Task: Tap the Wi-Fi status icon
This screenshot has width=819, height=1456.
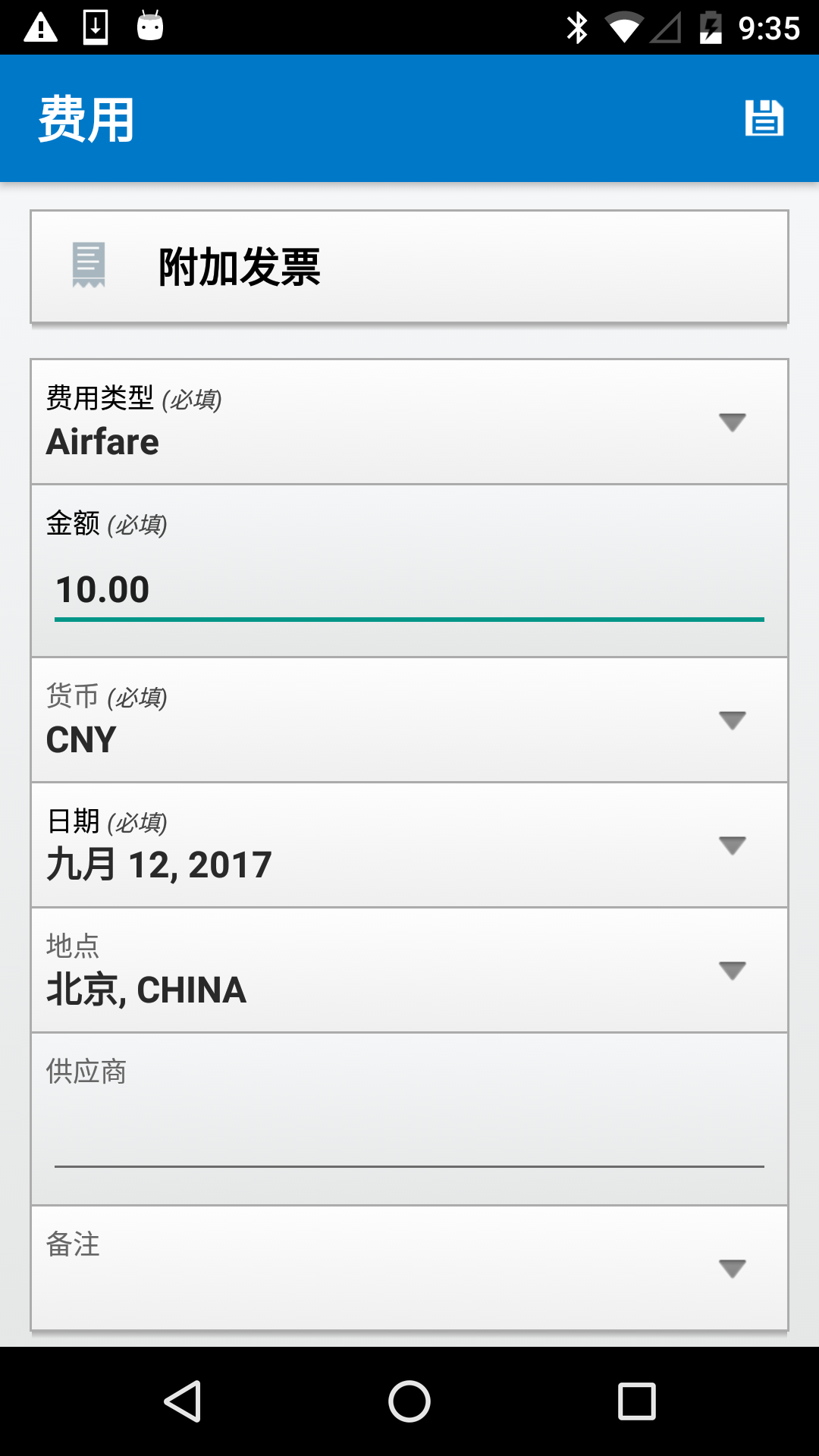Action: [x=625, y=25]
